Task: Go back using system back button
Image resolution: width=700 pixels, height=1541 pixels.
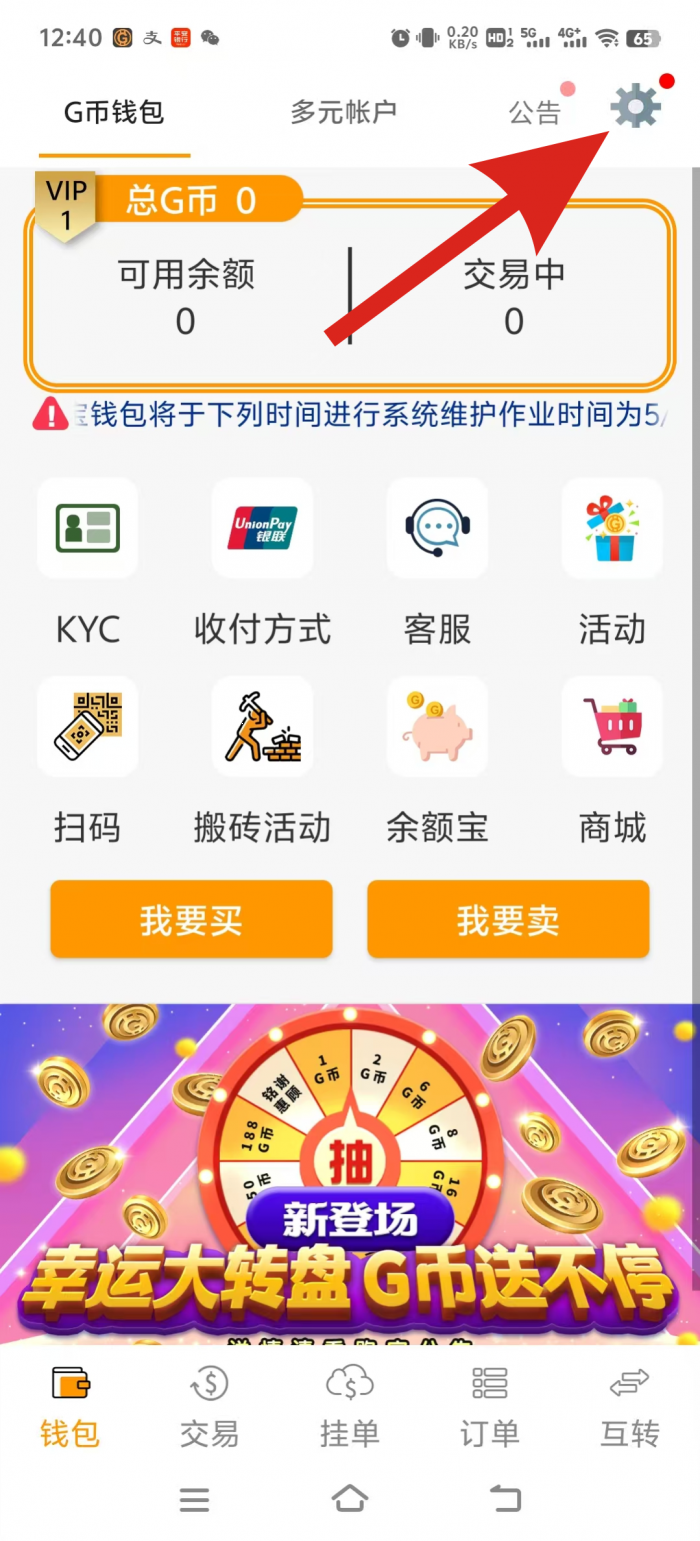Action: point(505,1498)
